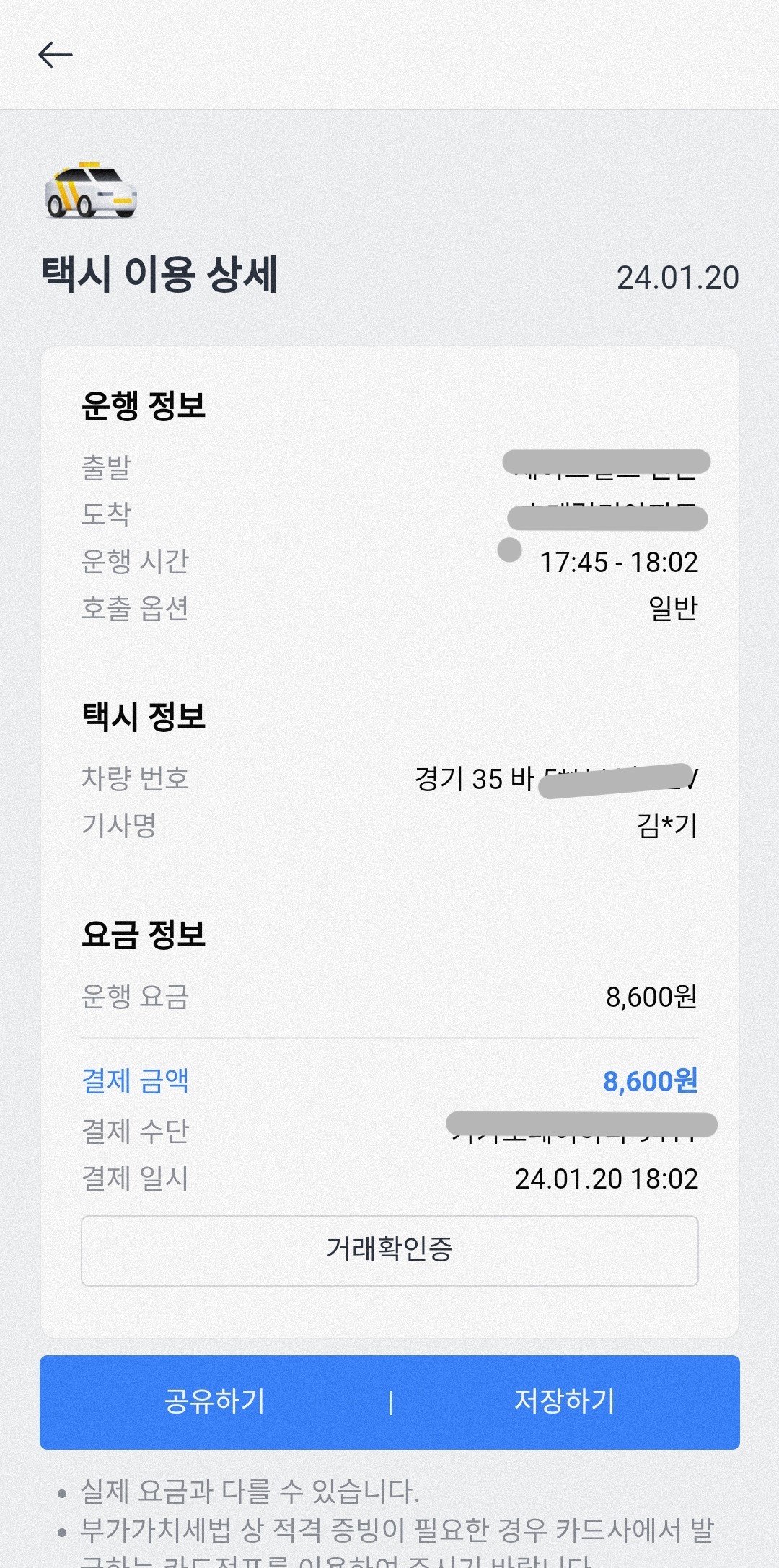Viewport: 779px width, 1568px height.
Task: Expand the 운행 정보 section
Action: point(145,405)
